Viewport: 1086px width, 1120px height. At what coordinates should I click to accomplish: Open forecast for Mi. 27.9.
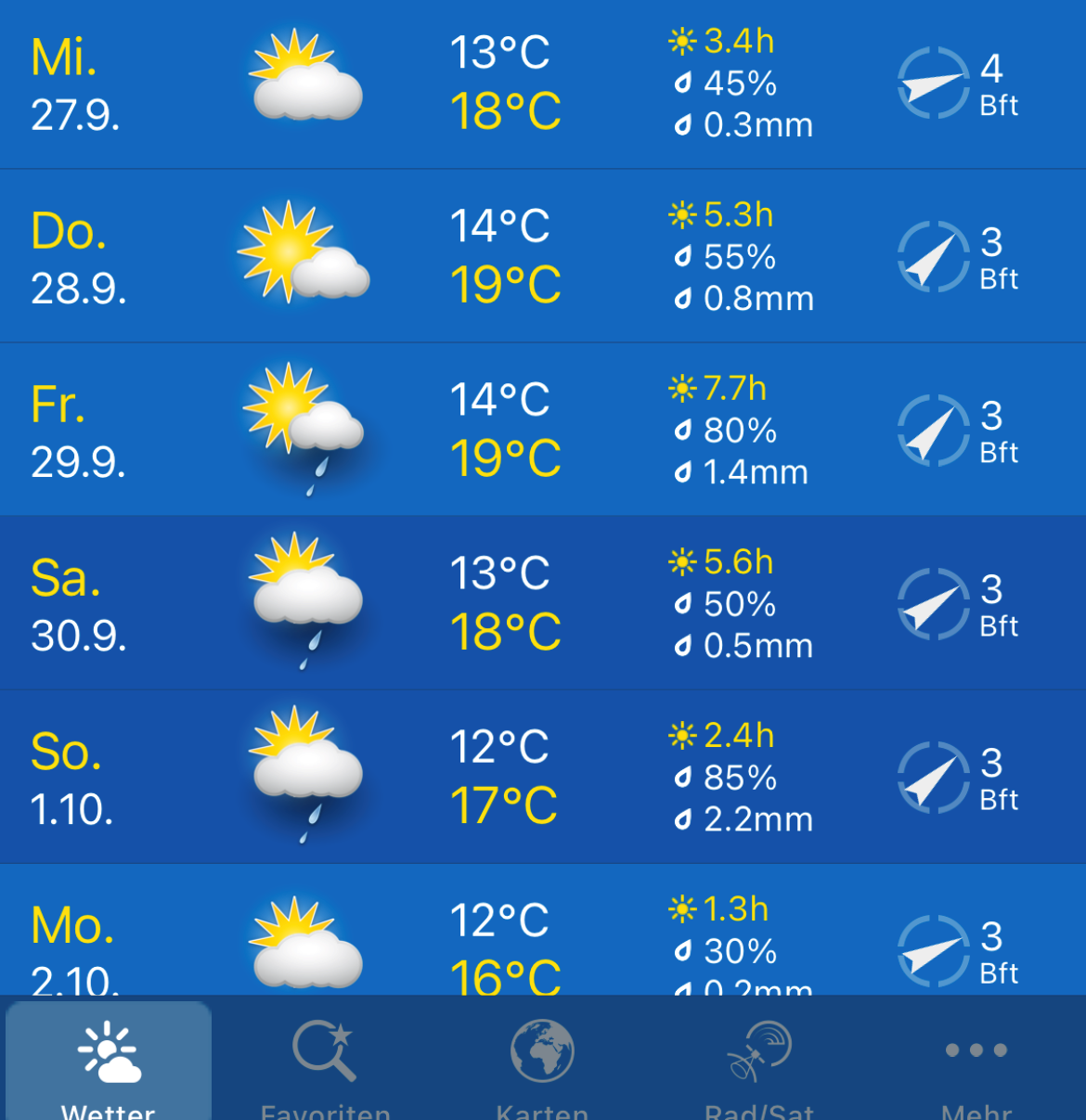[x=543, y=84]
